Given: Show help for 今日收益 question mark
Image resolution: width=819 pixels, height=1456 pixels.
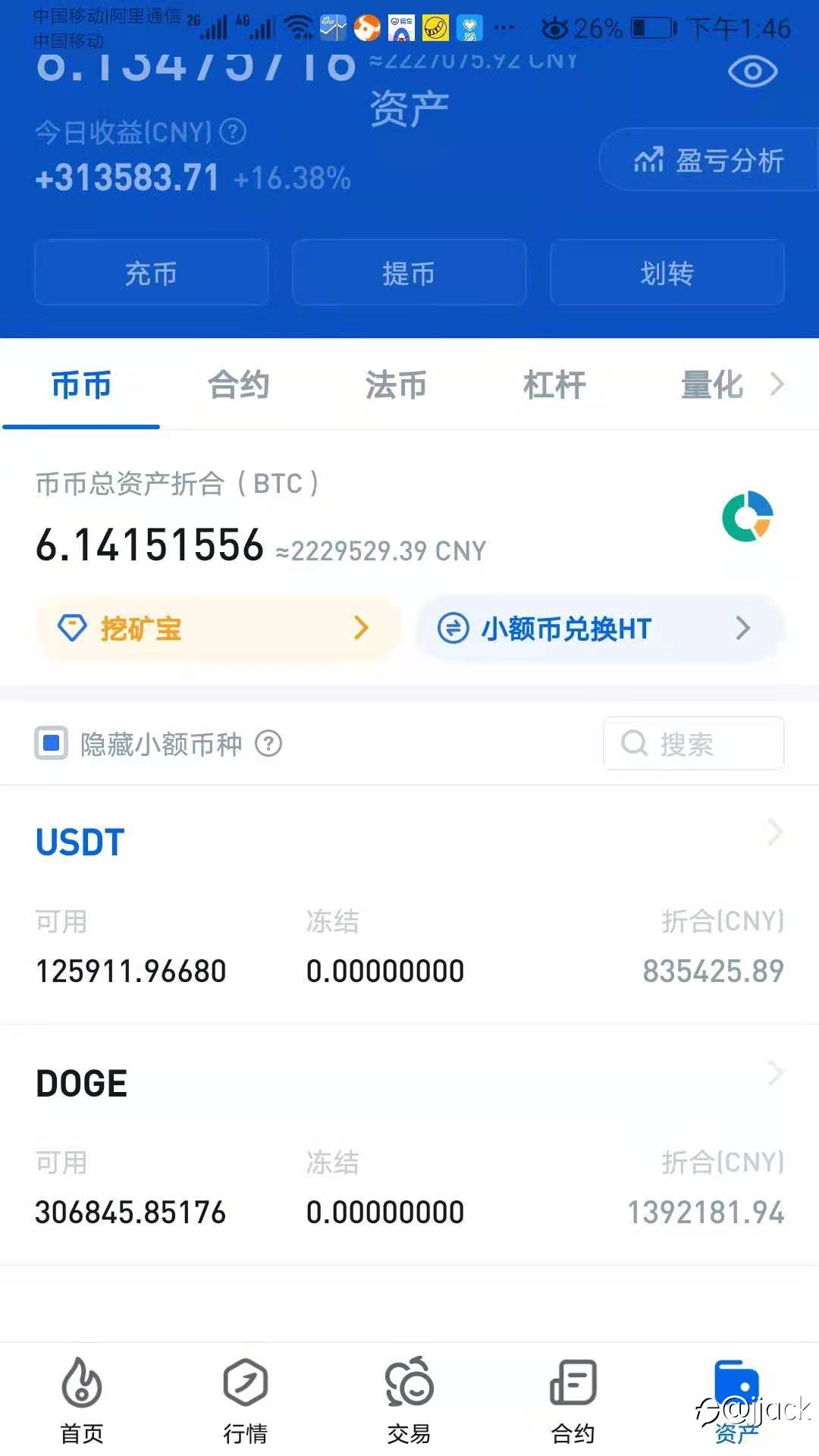Looking at the screenshot, I should [233, 132].
